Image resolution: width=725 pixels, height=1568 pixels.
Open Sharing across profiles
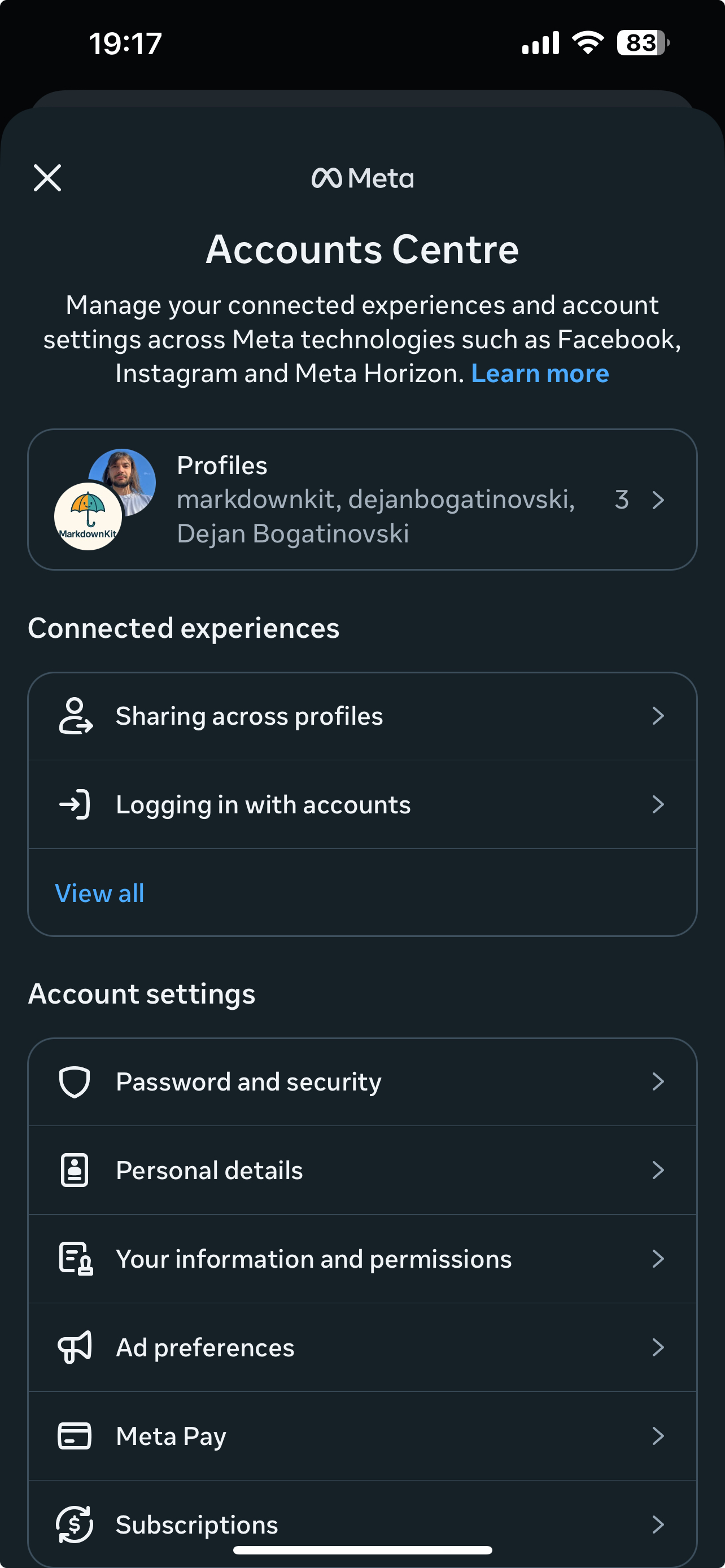point(362,716)
